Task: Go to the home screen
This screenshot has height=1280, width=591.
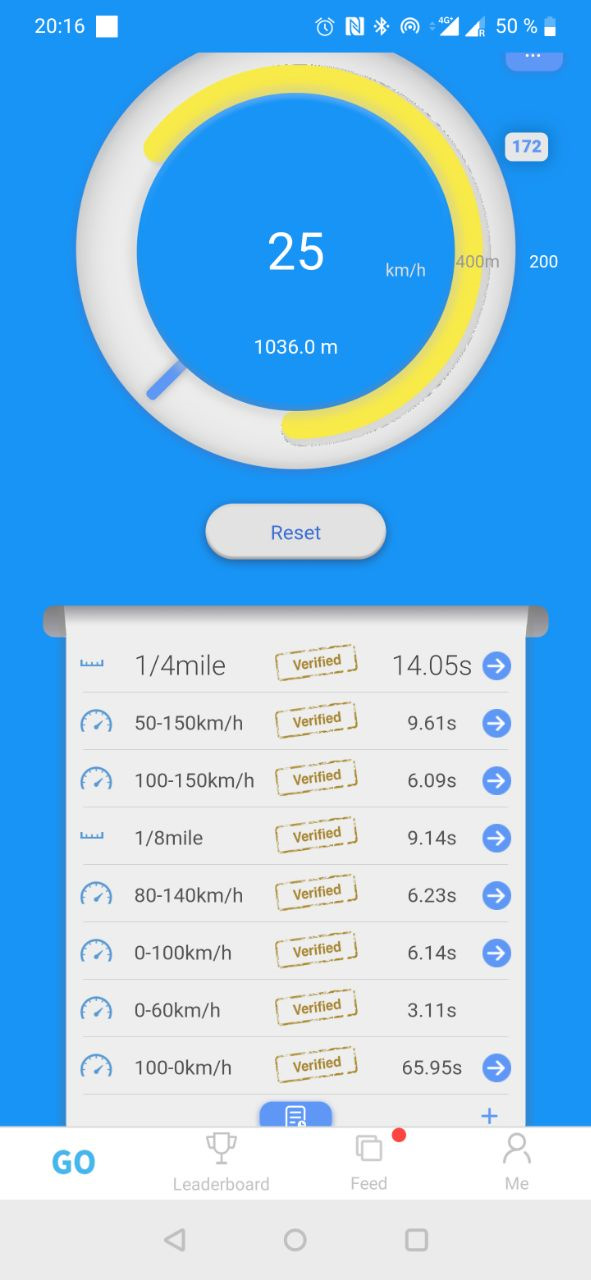Action: click(x=295, y=1240)
